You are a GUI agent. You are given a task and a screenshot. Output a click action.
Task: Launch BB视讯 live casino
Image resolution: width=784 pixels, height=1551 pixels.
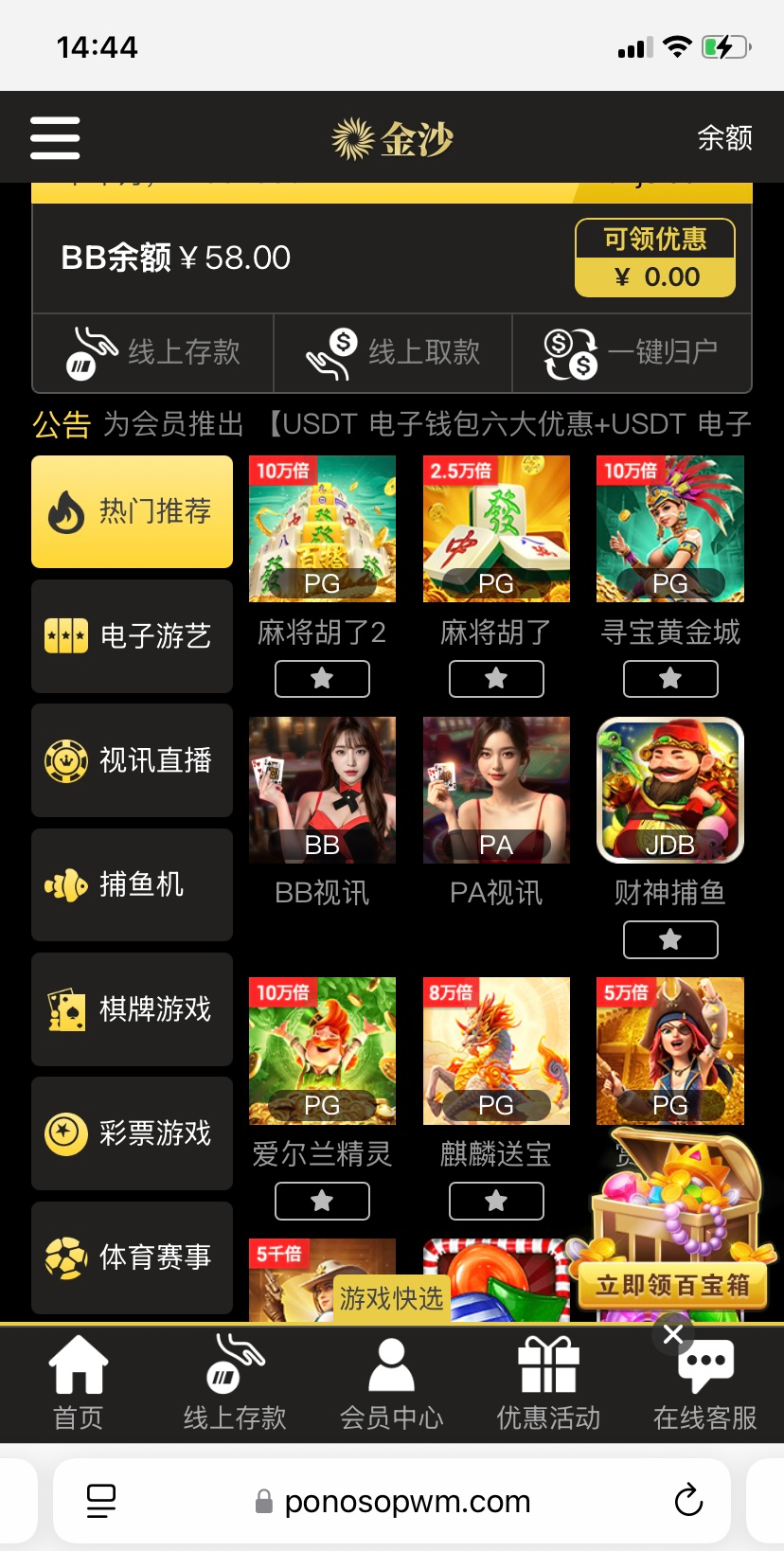(322, 790)
